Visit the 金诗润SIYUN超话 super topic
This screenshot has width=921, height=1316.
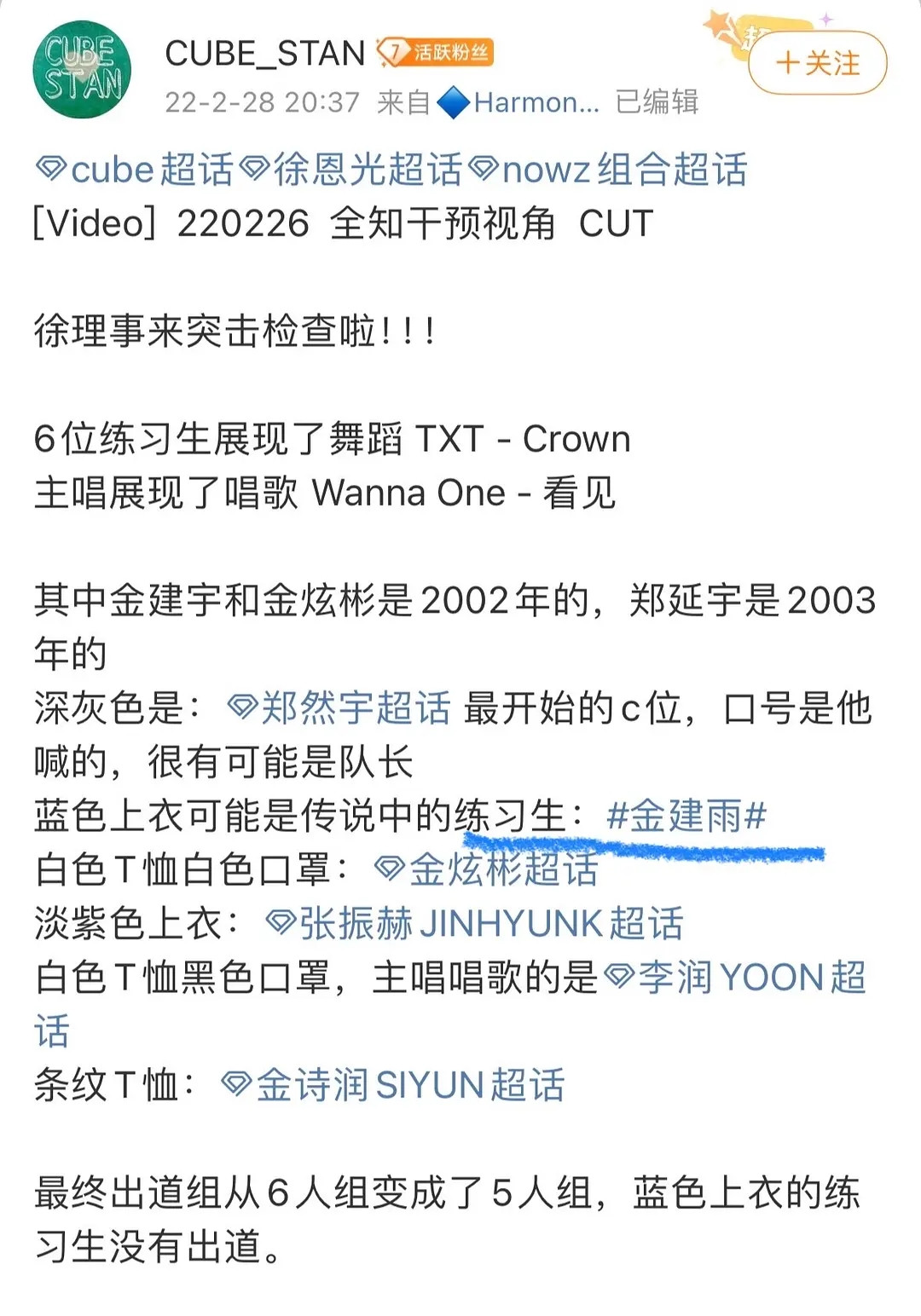tap(393, 1085)
